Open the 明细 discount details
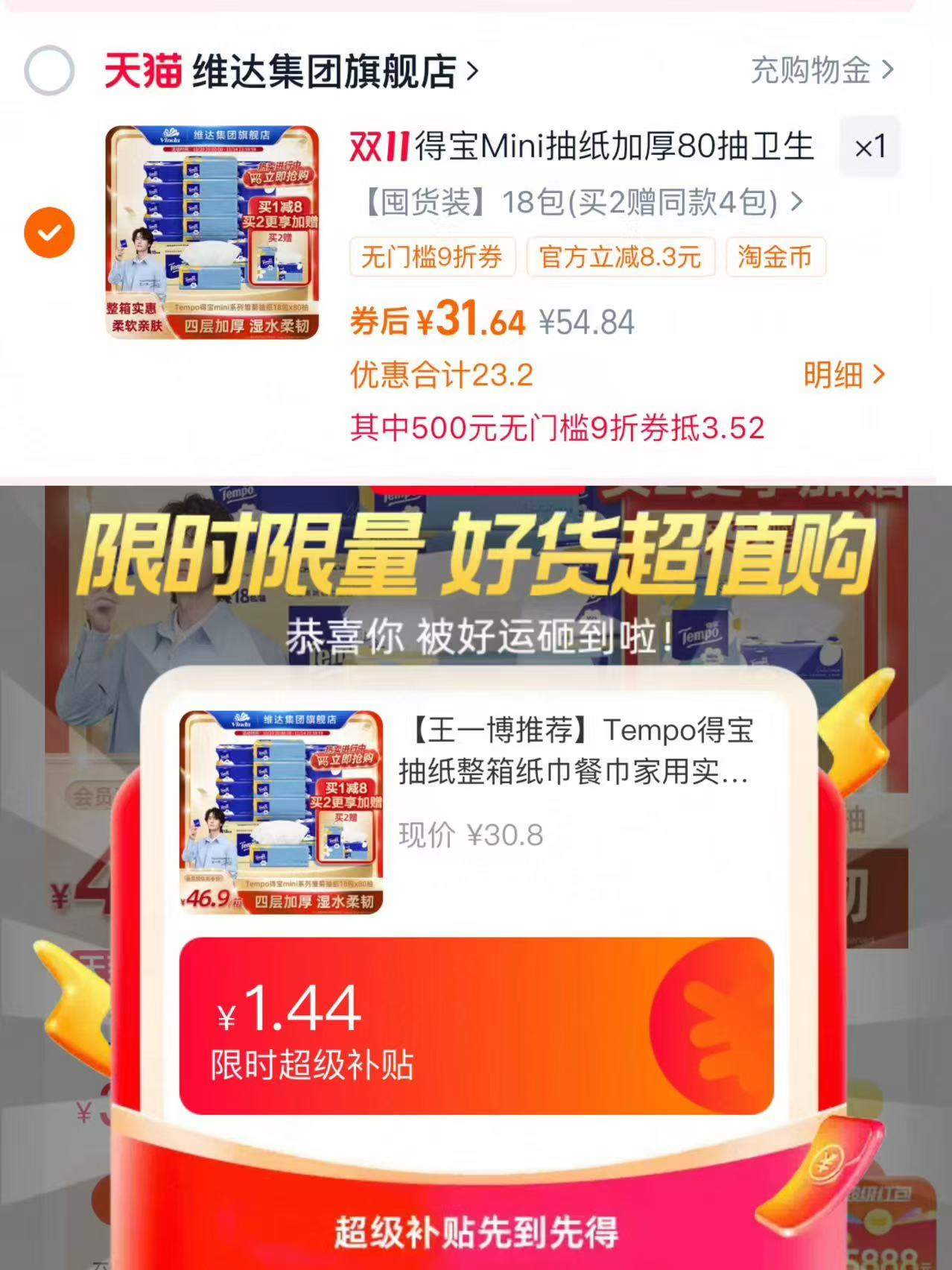Screen dimensions: 952x1270 click(840, 376)
